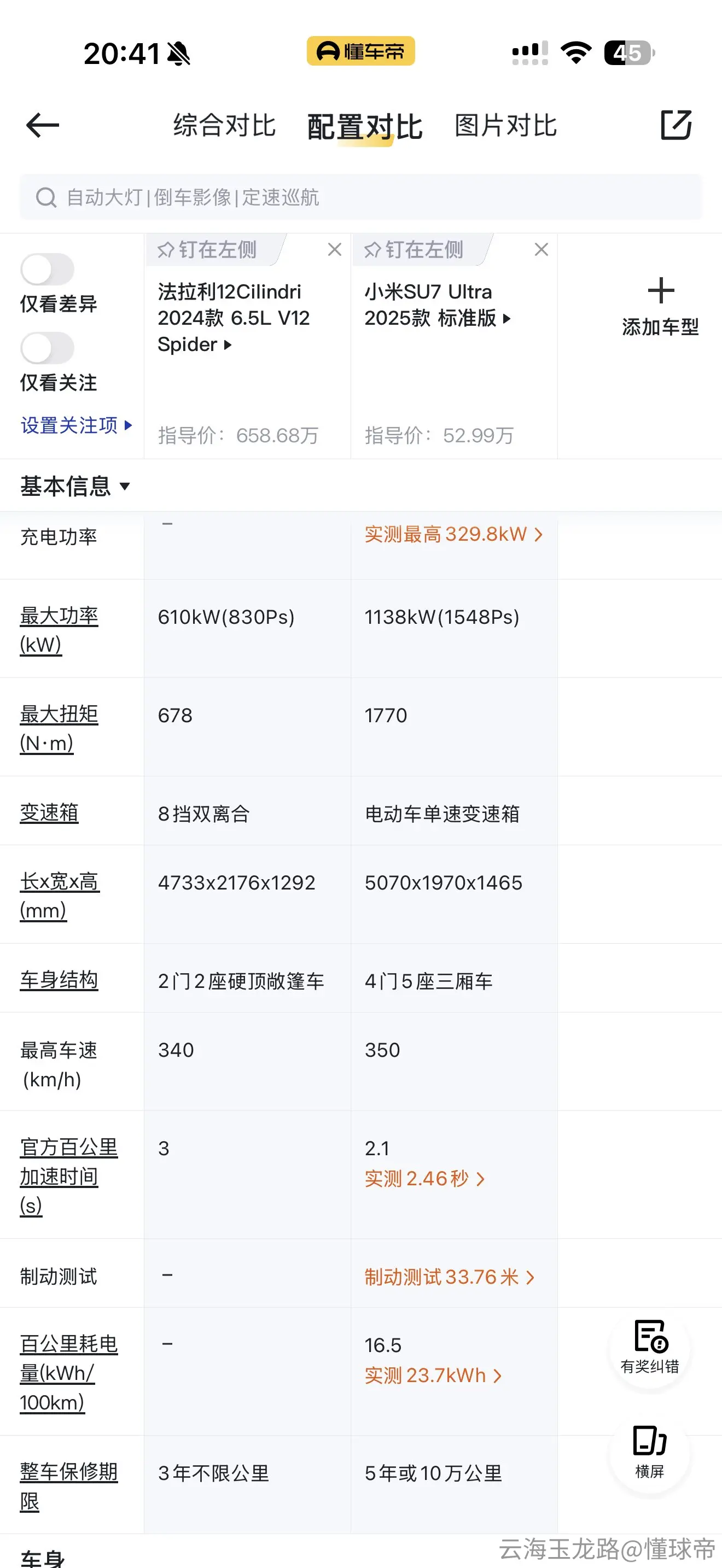
Task: Open the share icon at top right
Action: click(x=677, y=125)
